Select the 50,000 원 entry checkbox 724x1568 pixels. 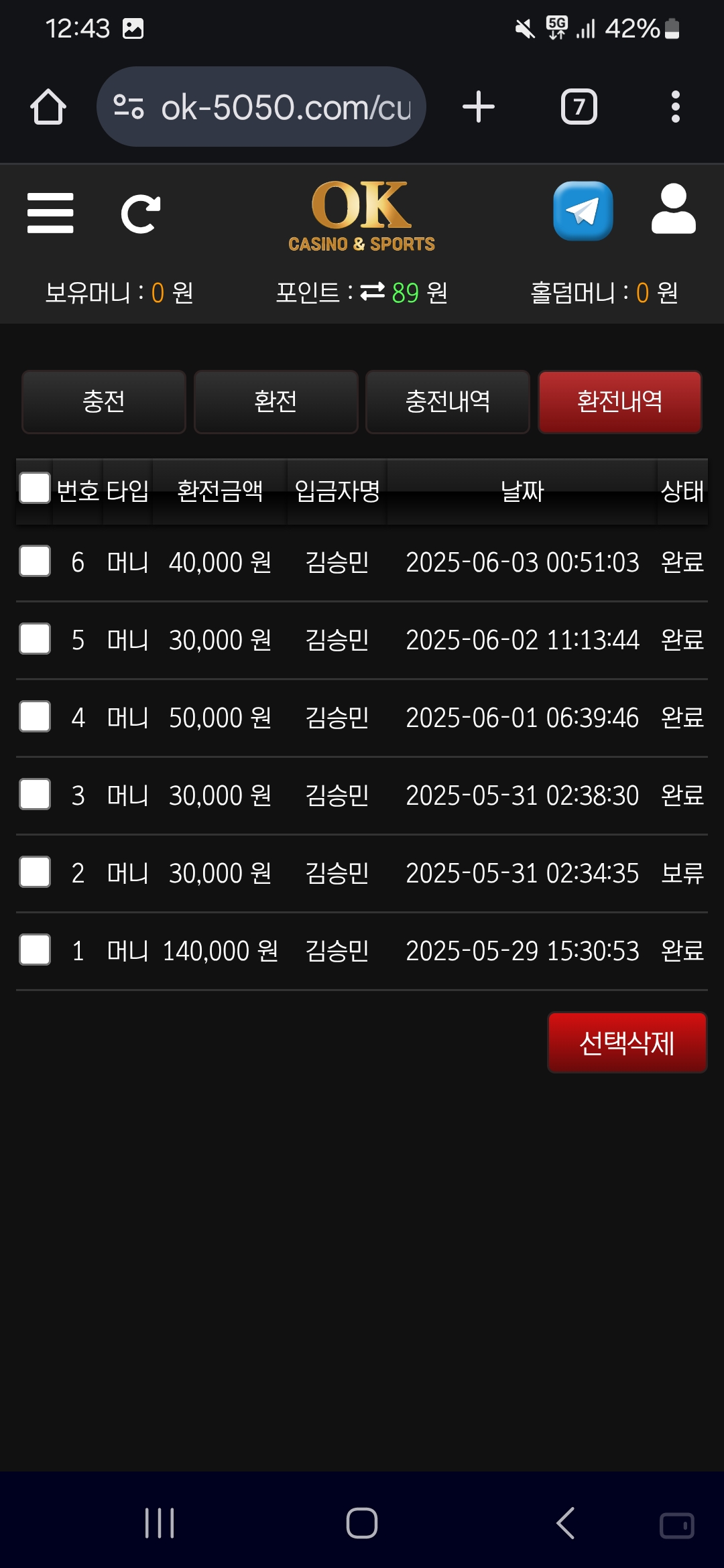35,716
